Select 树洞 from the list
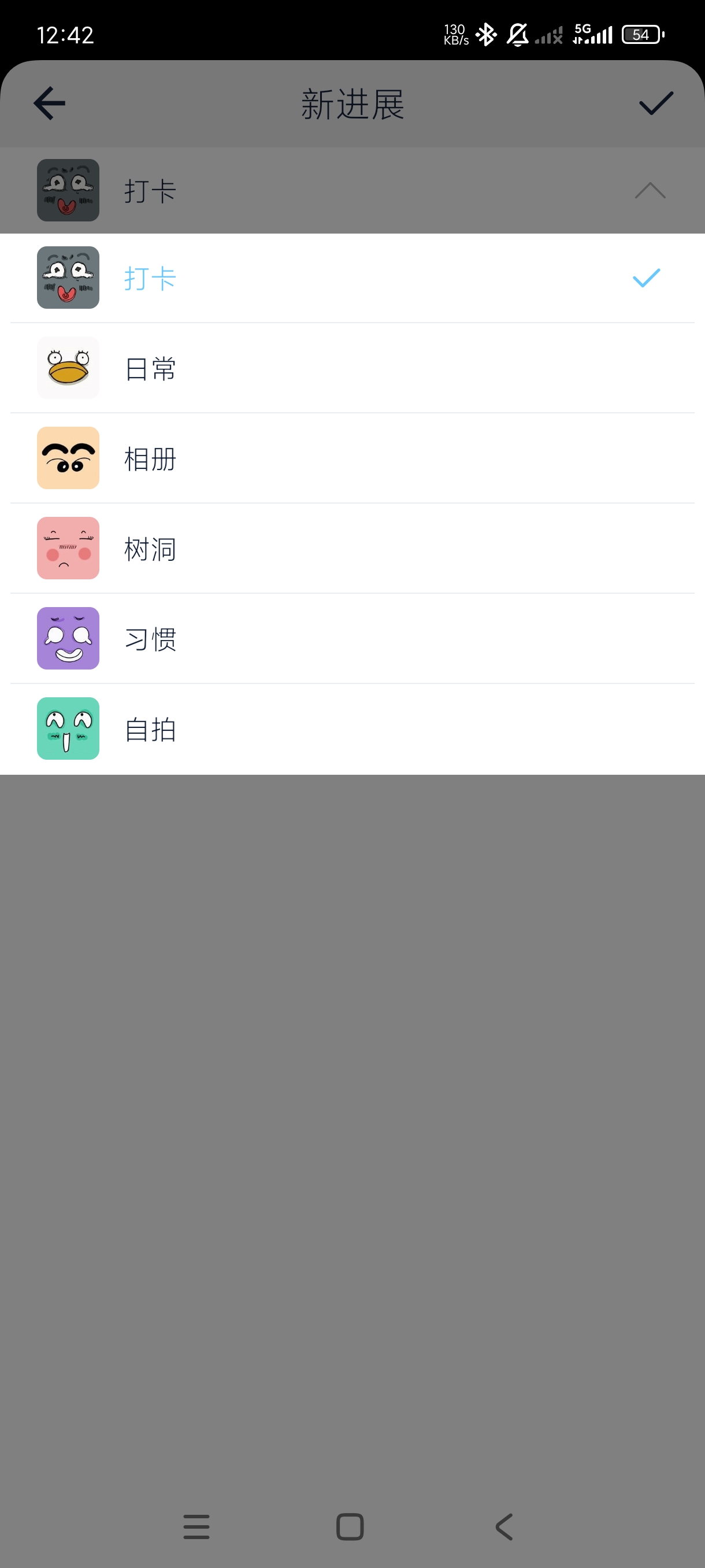Viewport: 705px width, 1568px height. click(352, 549)
